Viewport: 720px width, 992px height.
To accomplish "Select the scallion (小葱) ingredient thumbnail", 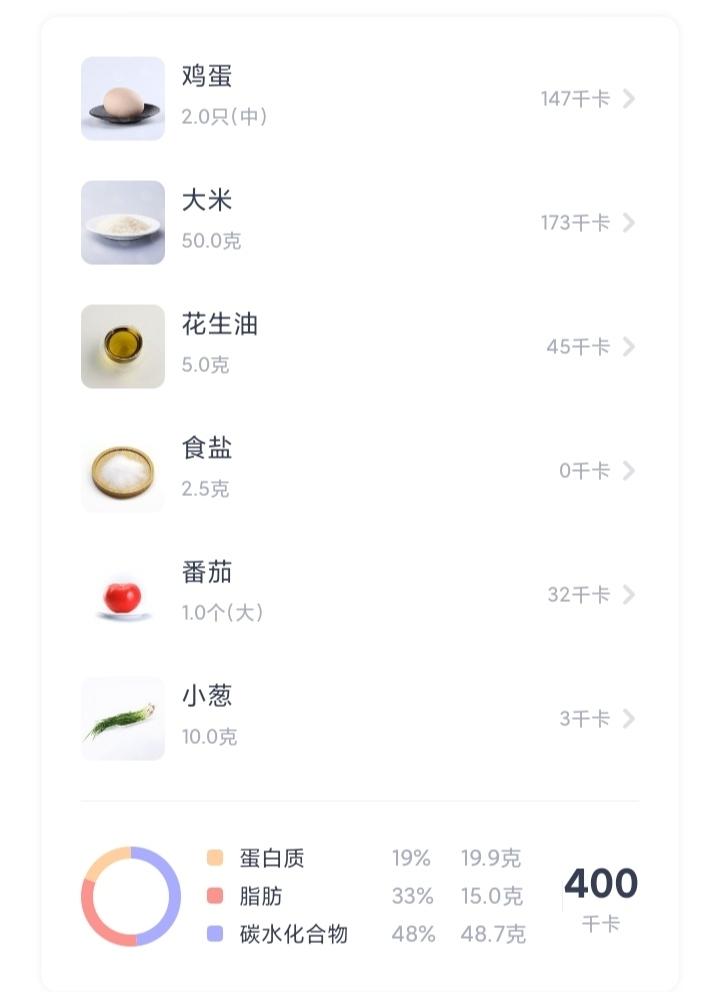I will [x=122, y=719].
